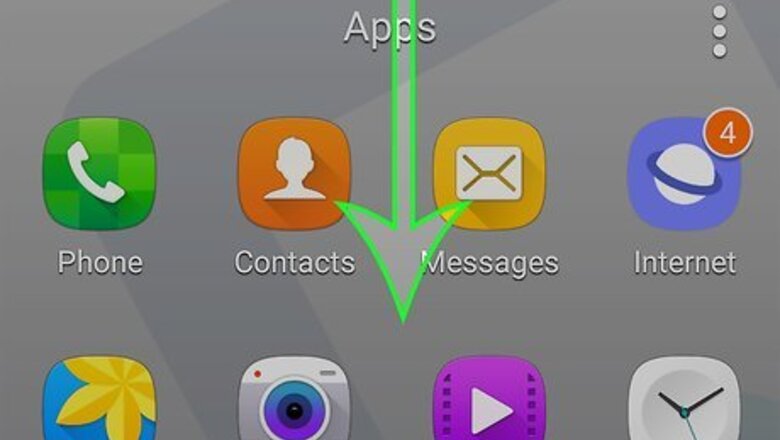Launch the Gallery app with yellow flower

click(x=98, y=400)
